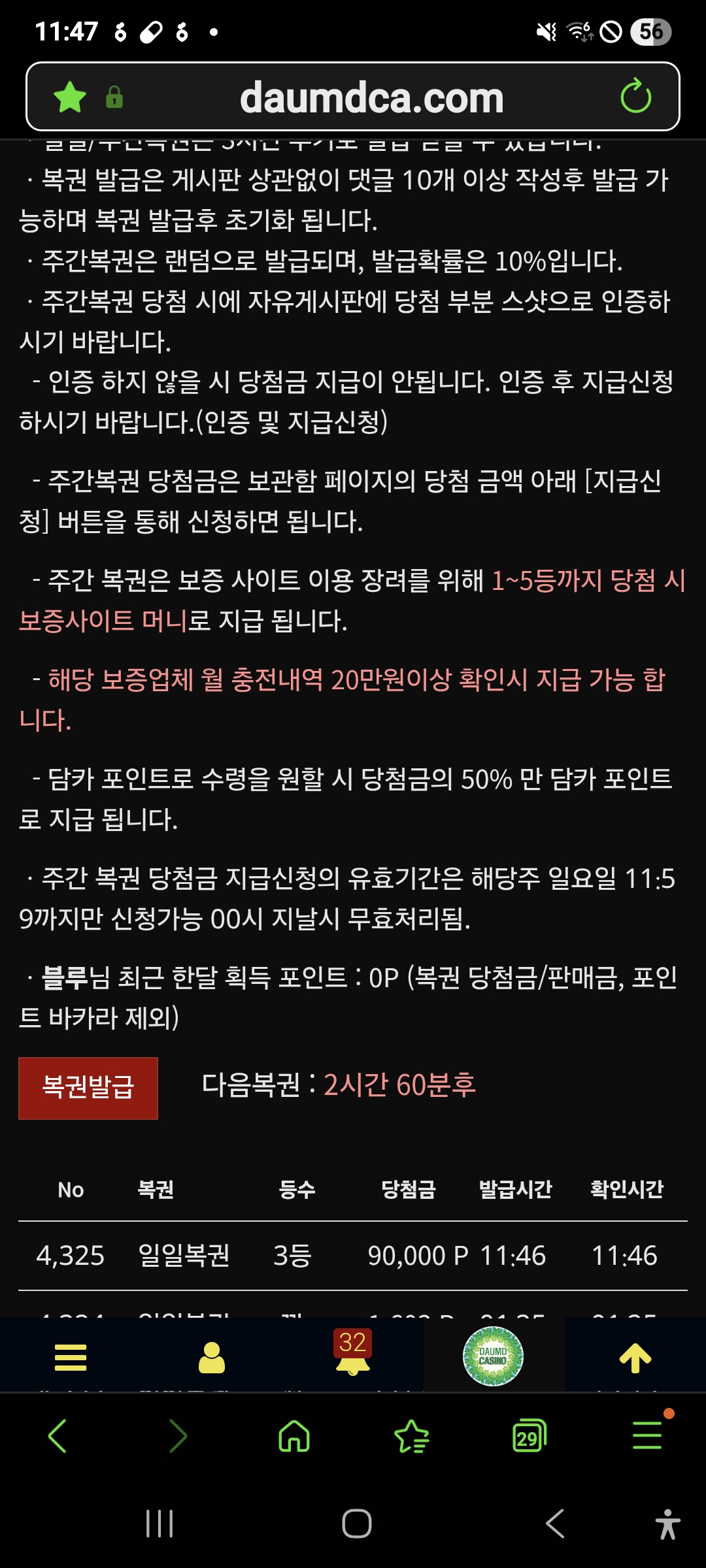Image resolution: width=706 pixels, height=1568 pixels.
Task: Open the tab switcher showing 29
Action: tap(529, 1436)
